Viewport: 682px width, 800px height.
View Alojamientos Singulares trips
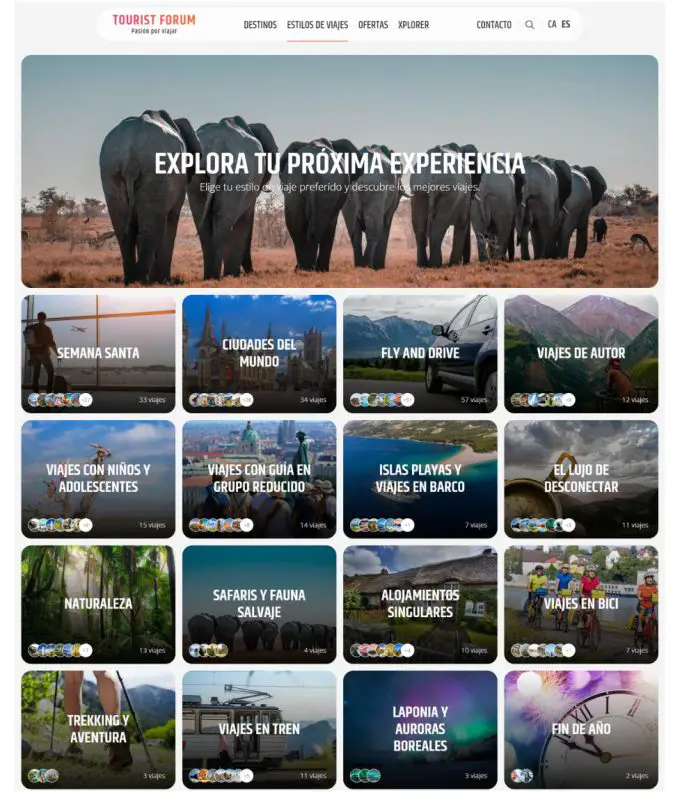coord(420,604)
